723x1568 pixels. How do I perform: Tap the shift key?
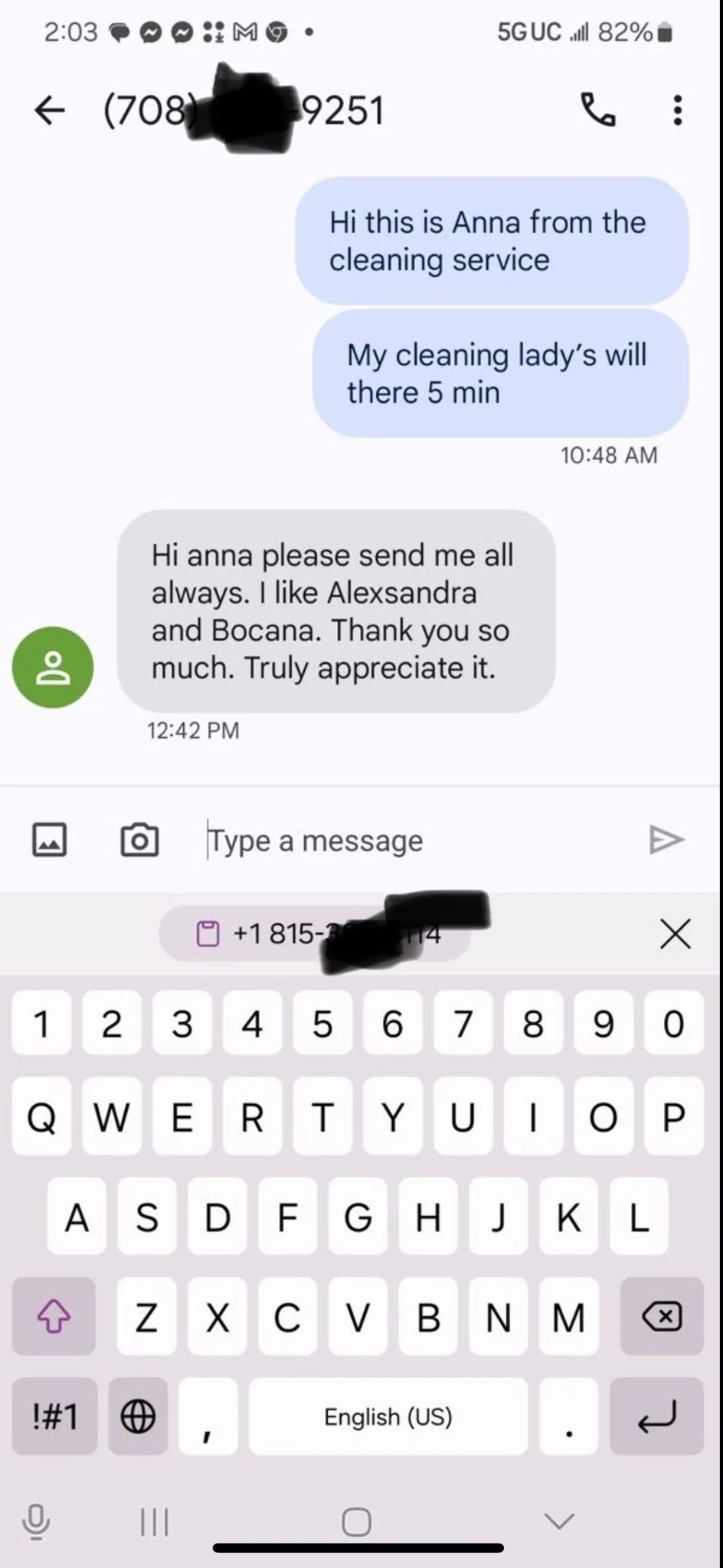point(54,1316)
